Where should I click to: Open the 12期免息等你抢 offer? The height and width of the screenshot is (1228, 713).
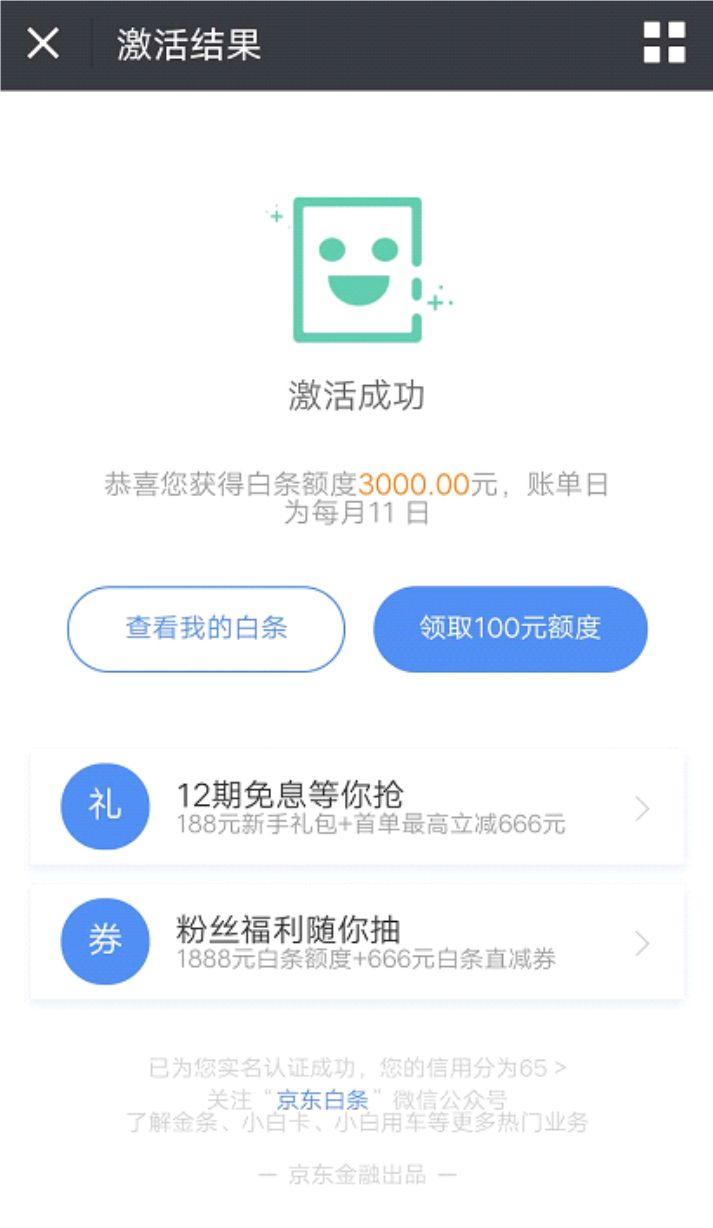357,808
